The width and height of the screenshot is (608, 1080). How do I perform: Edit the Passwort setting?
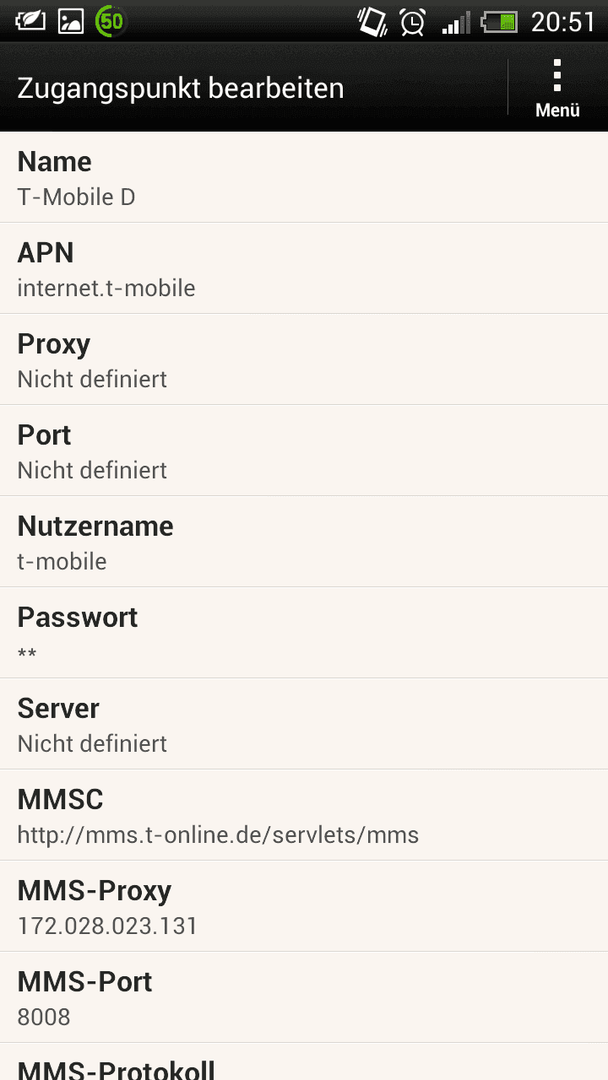(304, 633)
